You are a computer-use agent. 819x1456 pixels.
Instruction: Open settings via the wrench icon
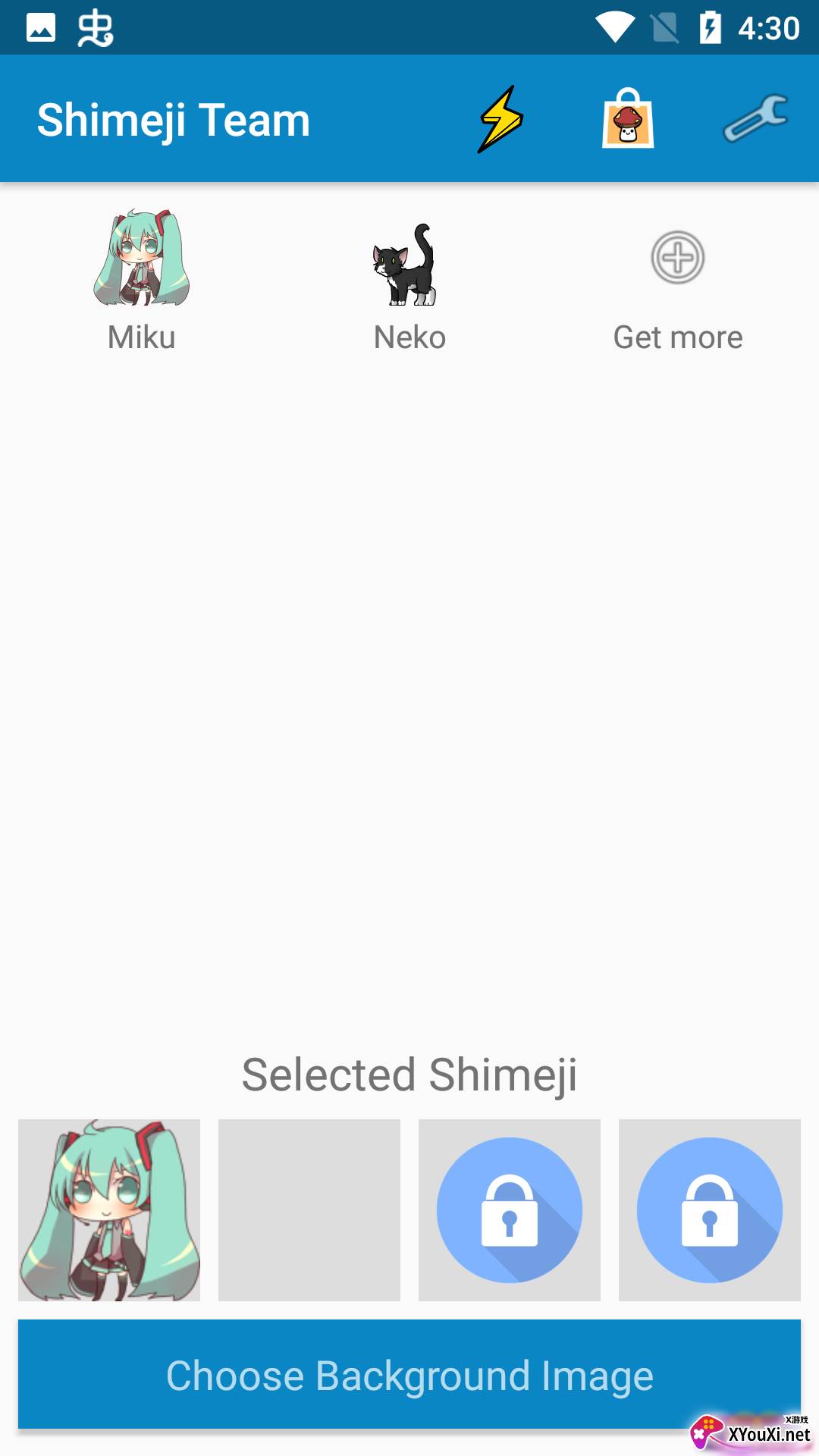[755, 119]
